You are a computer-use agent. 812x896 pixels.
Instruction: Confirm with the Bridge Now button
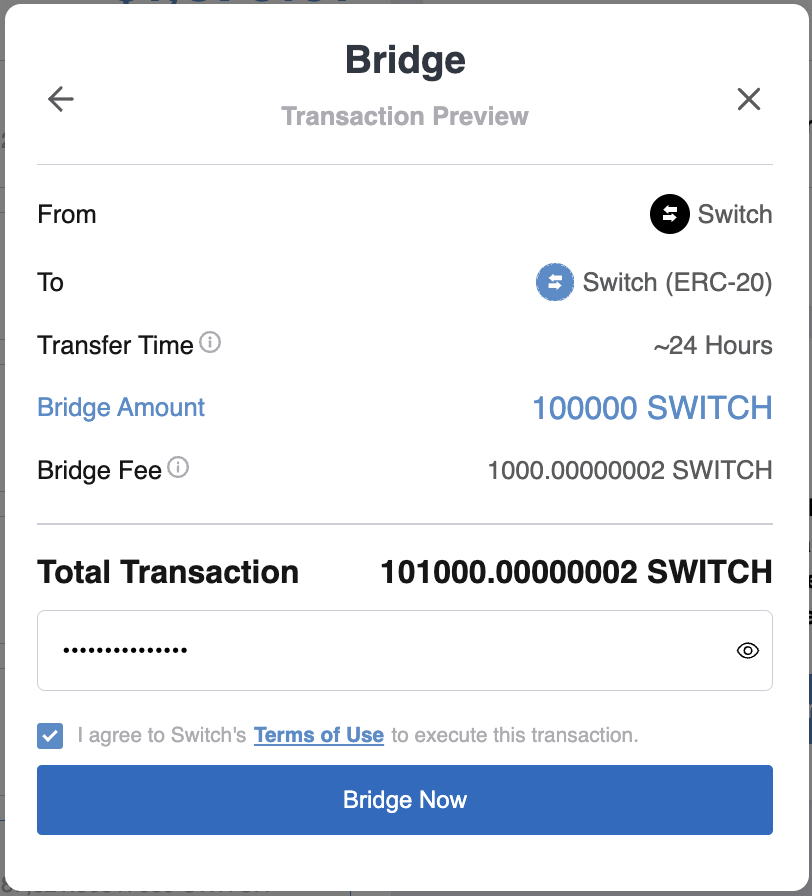405,800
